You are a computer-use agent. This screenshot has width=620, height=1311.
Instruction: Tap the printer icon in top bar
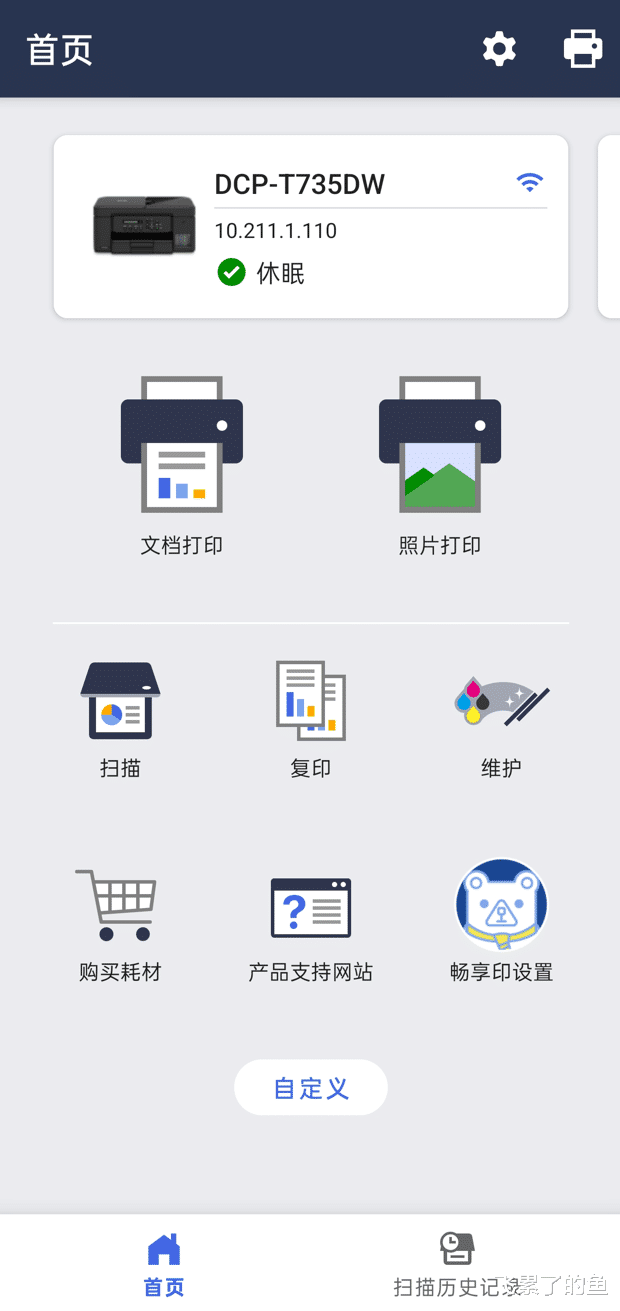pos(582,49)
